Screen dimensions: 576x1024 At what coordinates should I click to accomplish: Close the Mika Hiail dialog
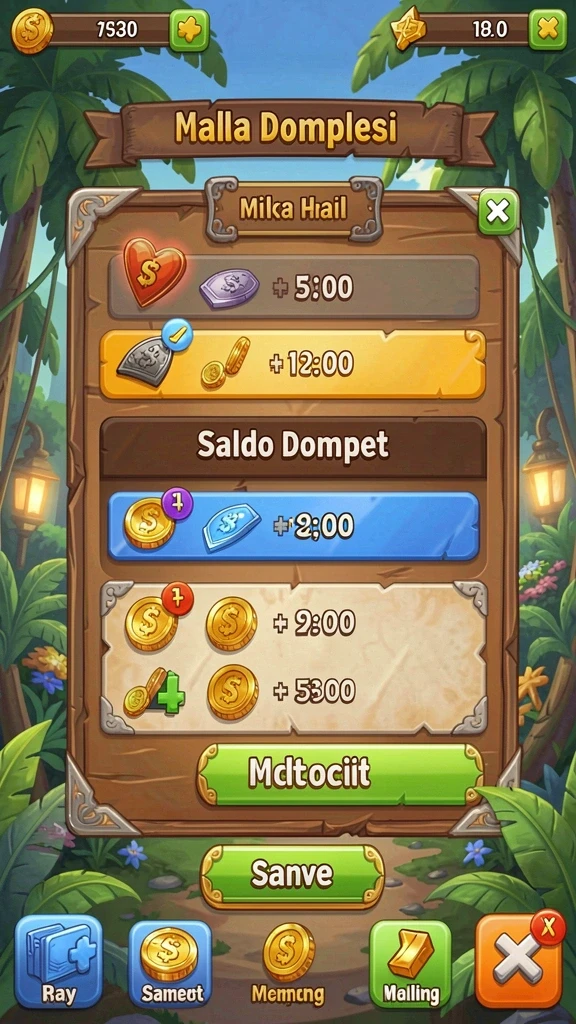[x=498, y=212]
